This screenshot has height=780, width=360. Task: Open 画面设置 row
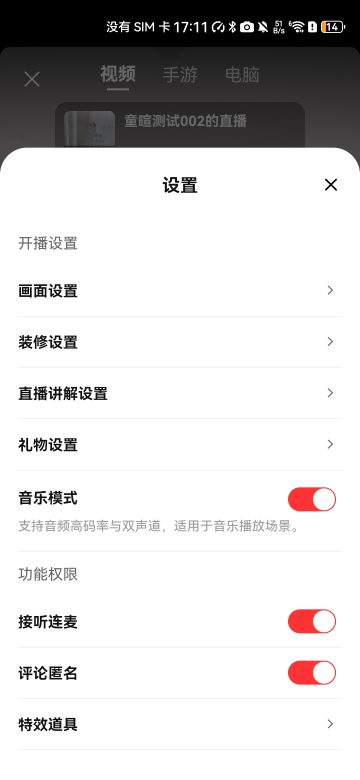coord(180,291)
